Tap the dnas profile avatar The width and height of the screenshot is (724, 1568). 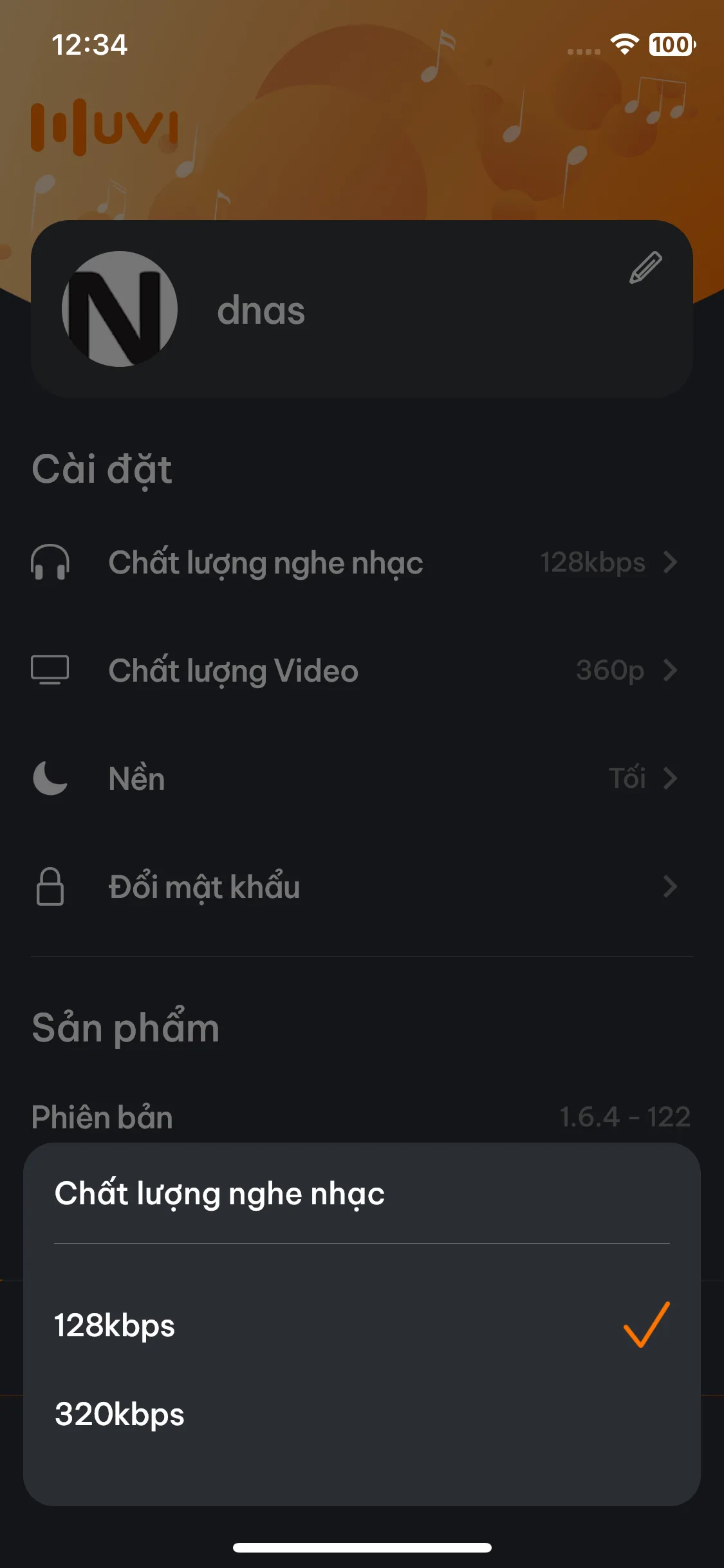click(120, 309)
